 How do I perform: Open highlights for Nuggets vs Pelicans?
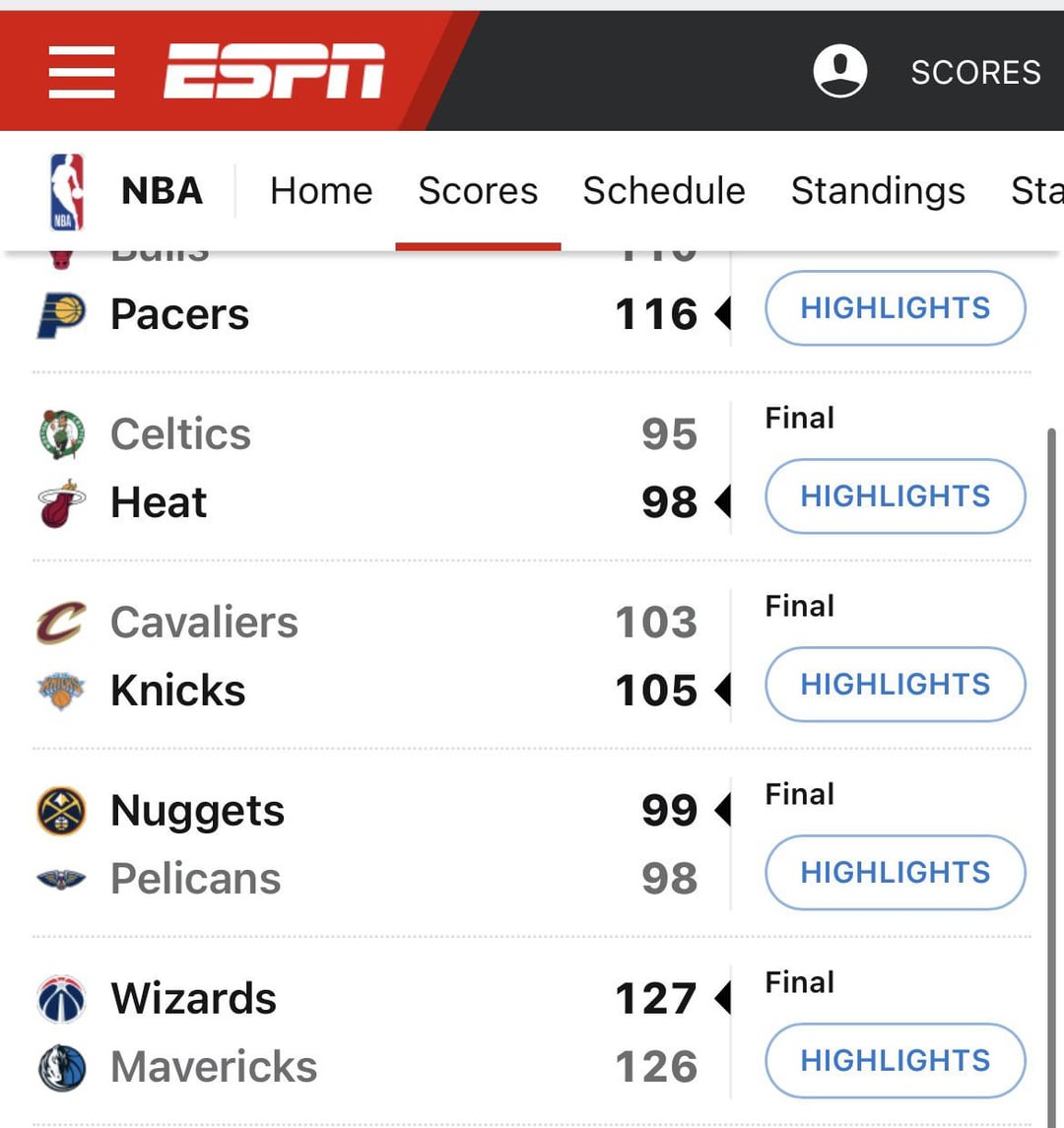point(895,873)
